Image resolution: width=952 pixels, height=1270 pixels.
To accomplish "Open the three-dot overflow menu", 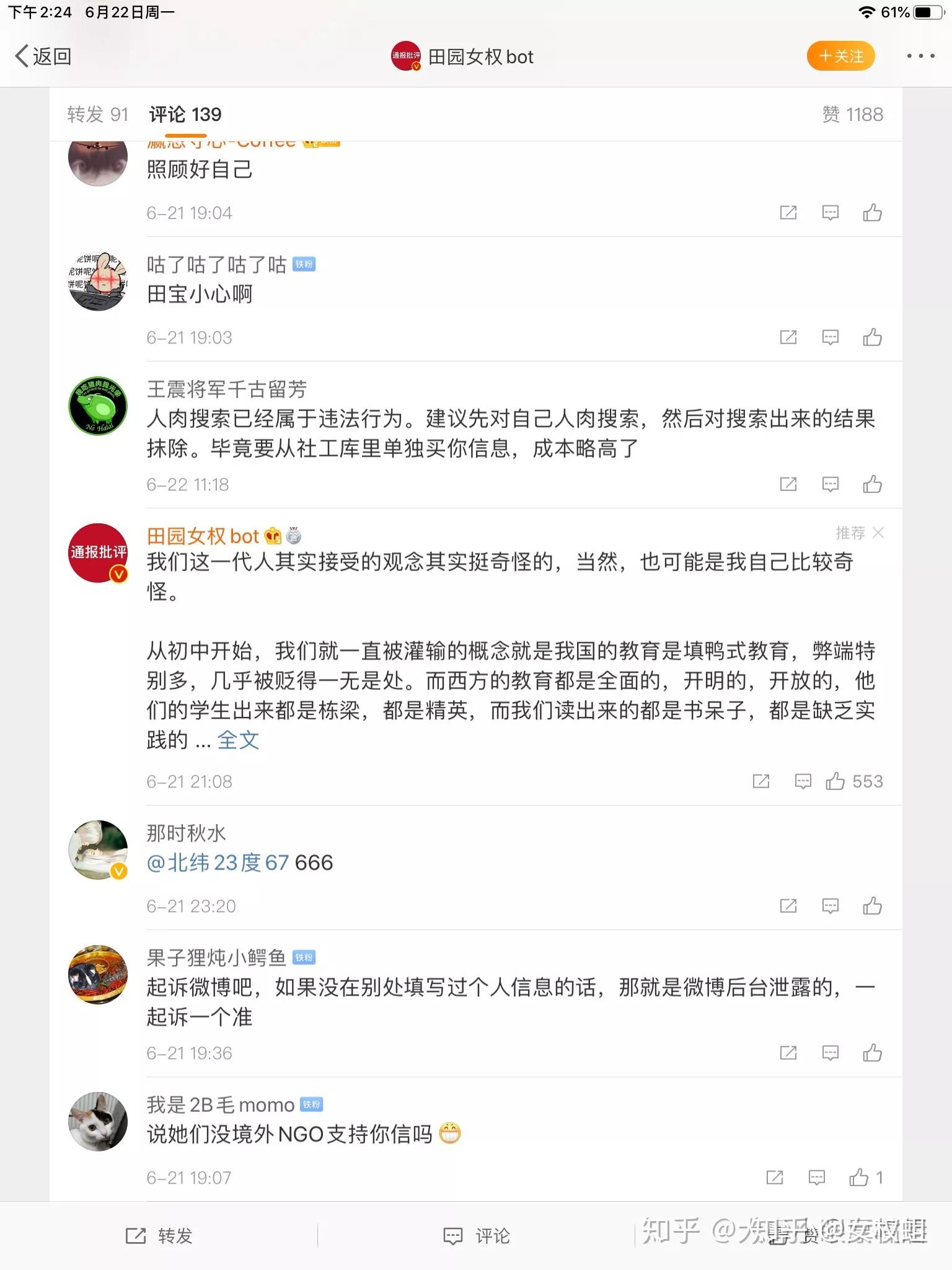I will (x=920, y=56).
